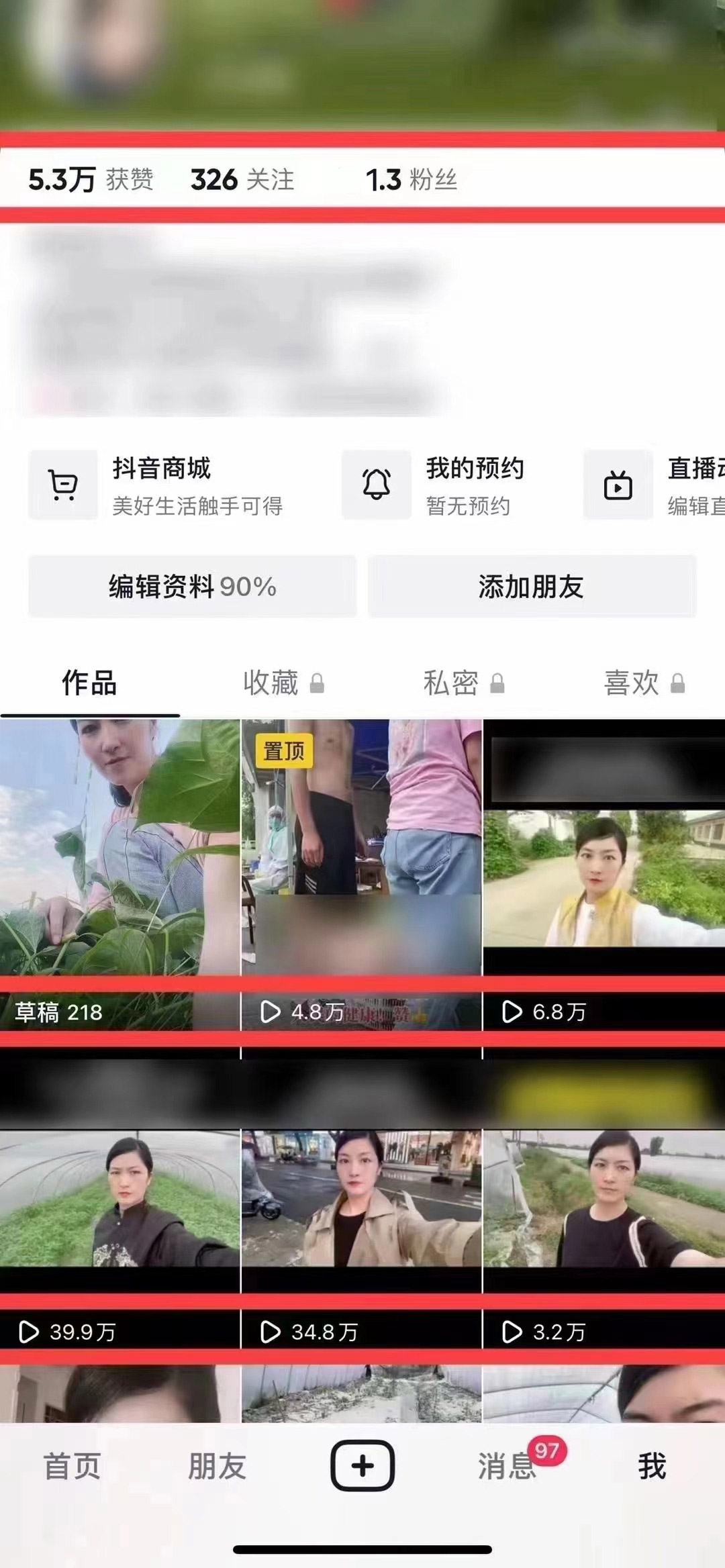Open 抖音商城 shopping mall
The height and width of the screenshot is (1568, 725).
click(161, 485)
